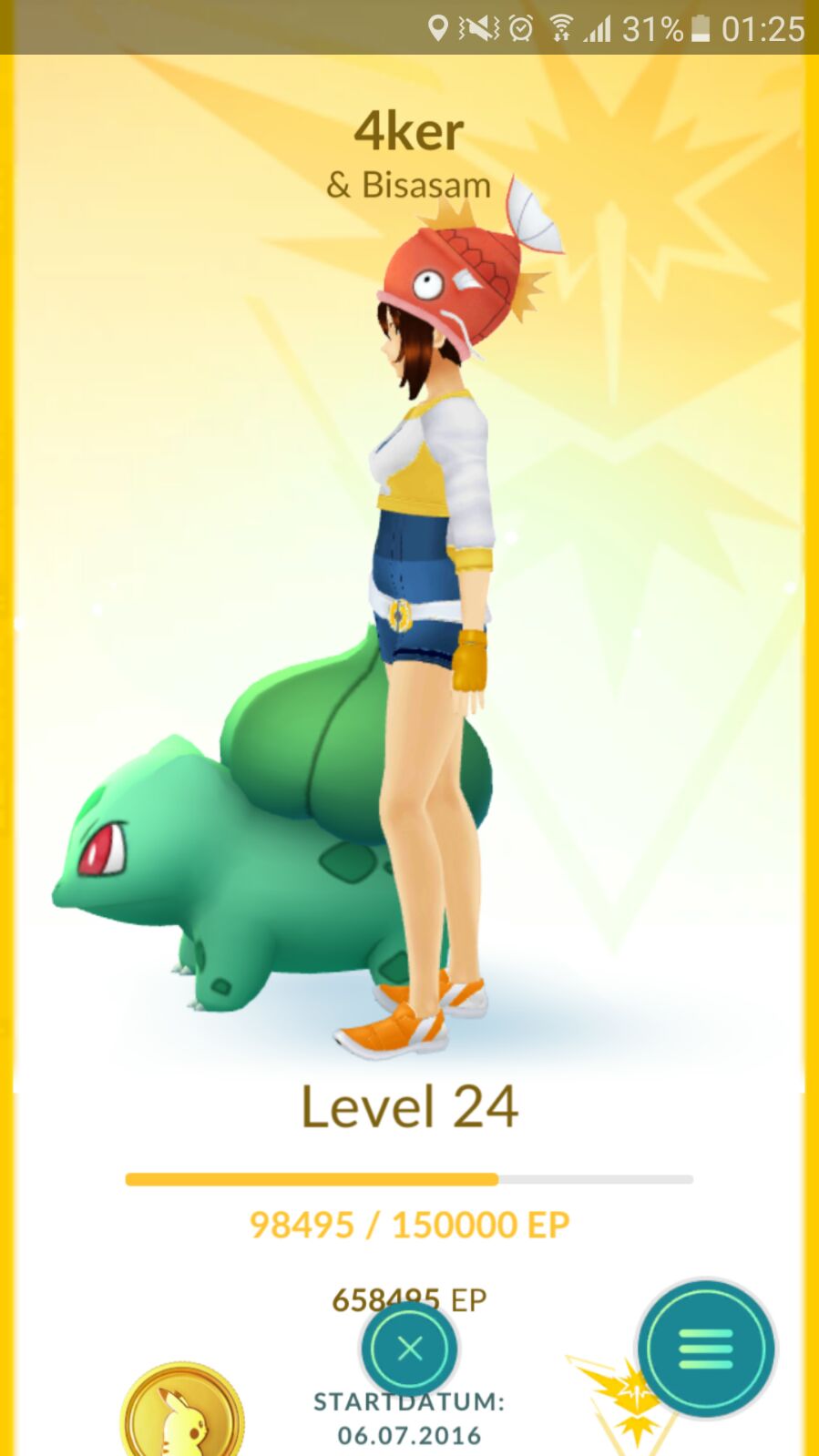Close the trainer profile screen

(x=410, y=1349)
